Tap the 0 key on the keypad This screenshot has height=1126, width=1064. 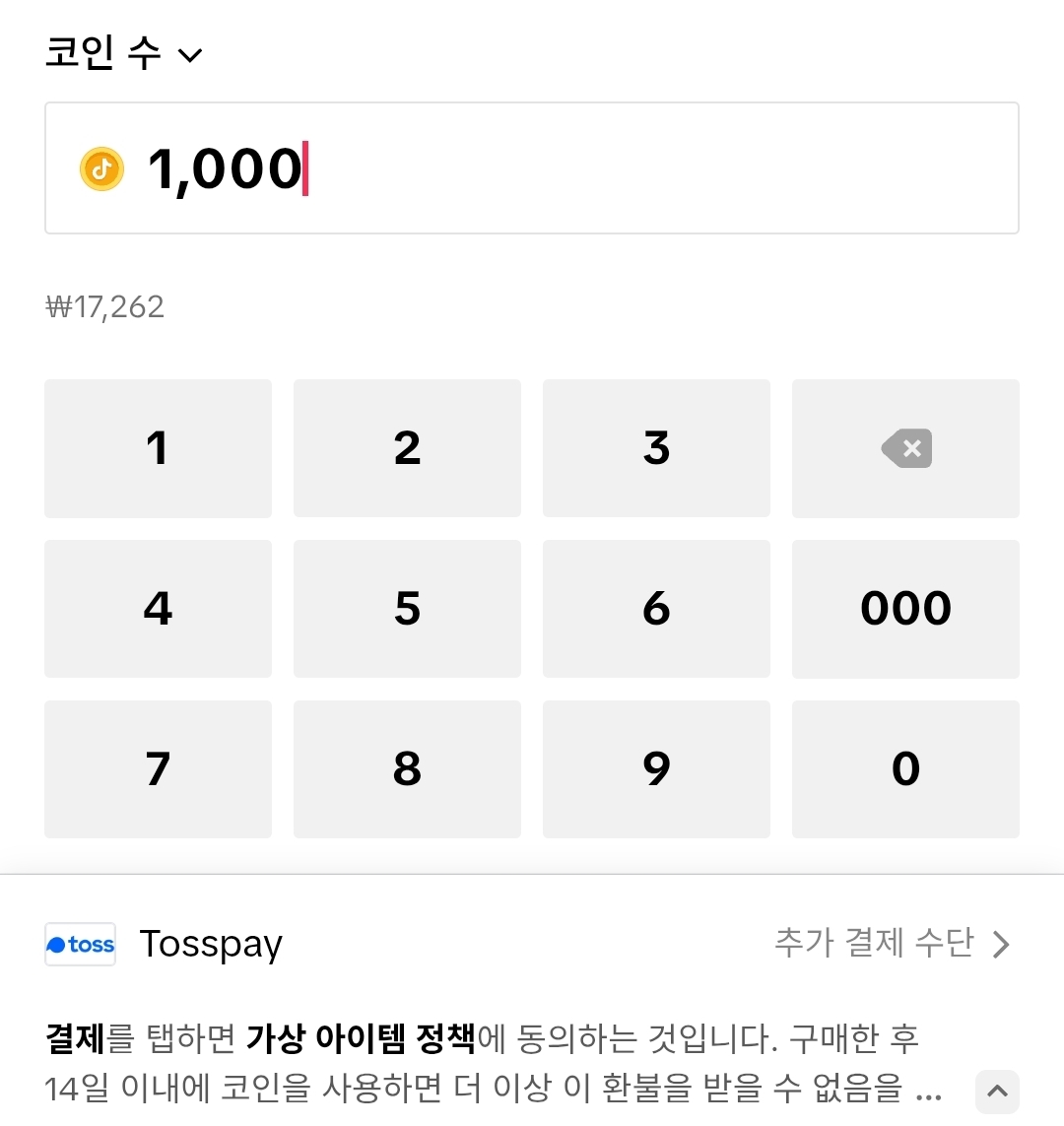coord(905,769)
